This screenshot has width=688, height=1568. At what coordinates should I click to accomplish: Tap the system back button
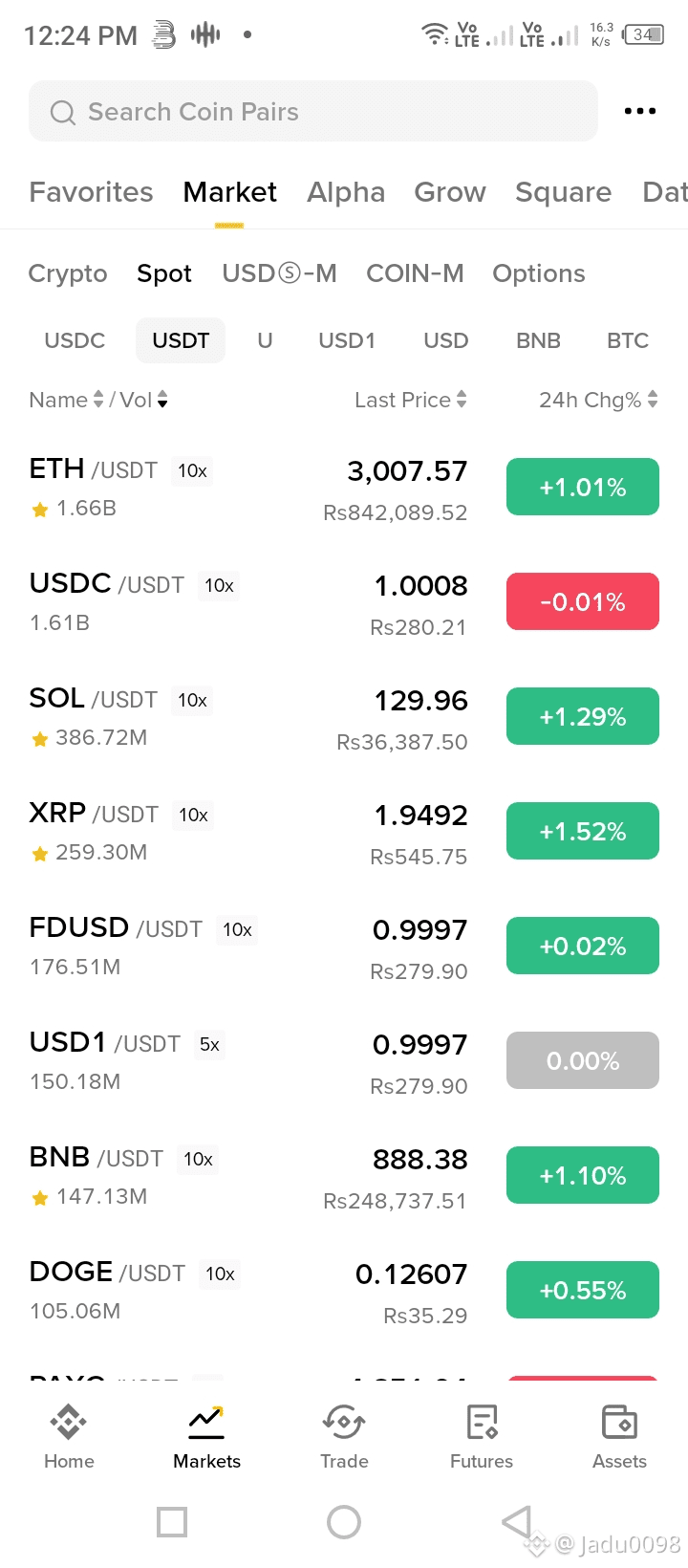(x=516, y=1521)
